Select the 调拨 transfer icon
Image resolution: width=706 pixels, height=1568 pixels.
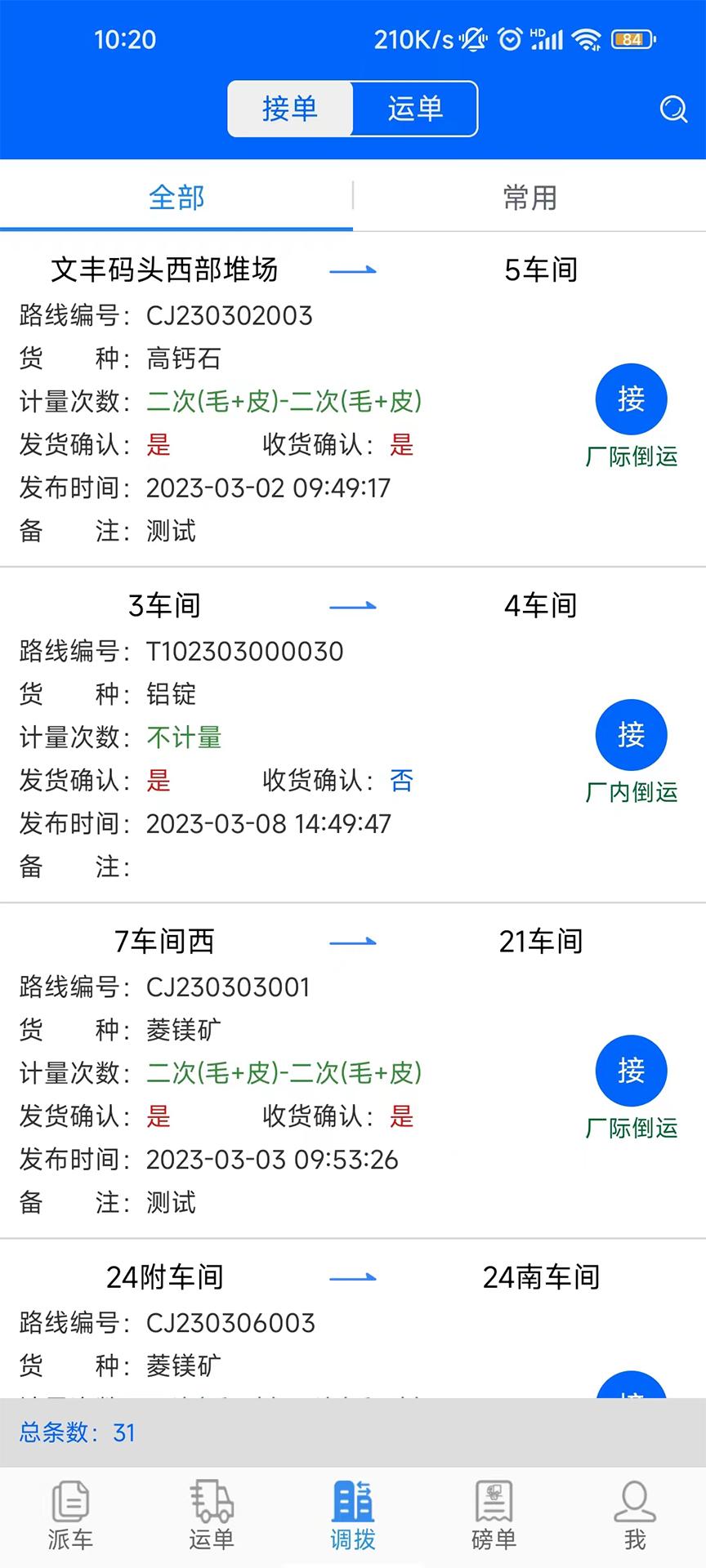353,1517
